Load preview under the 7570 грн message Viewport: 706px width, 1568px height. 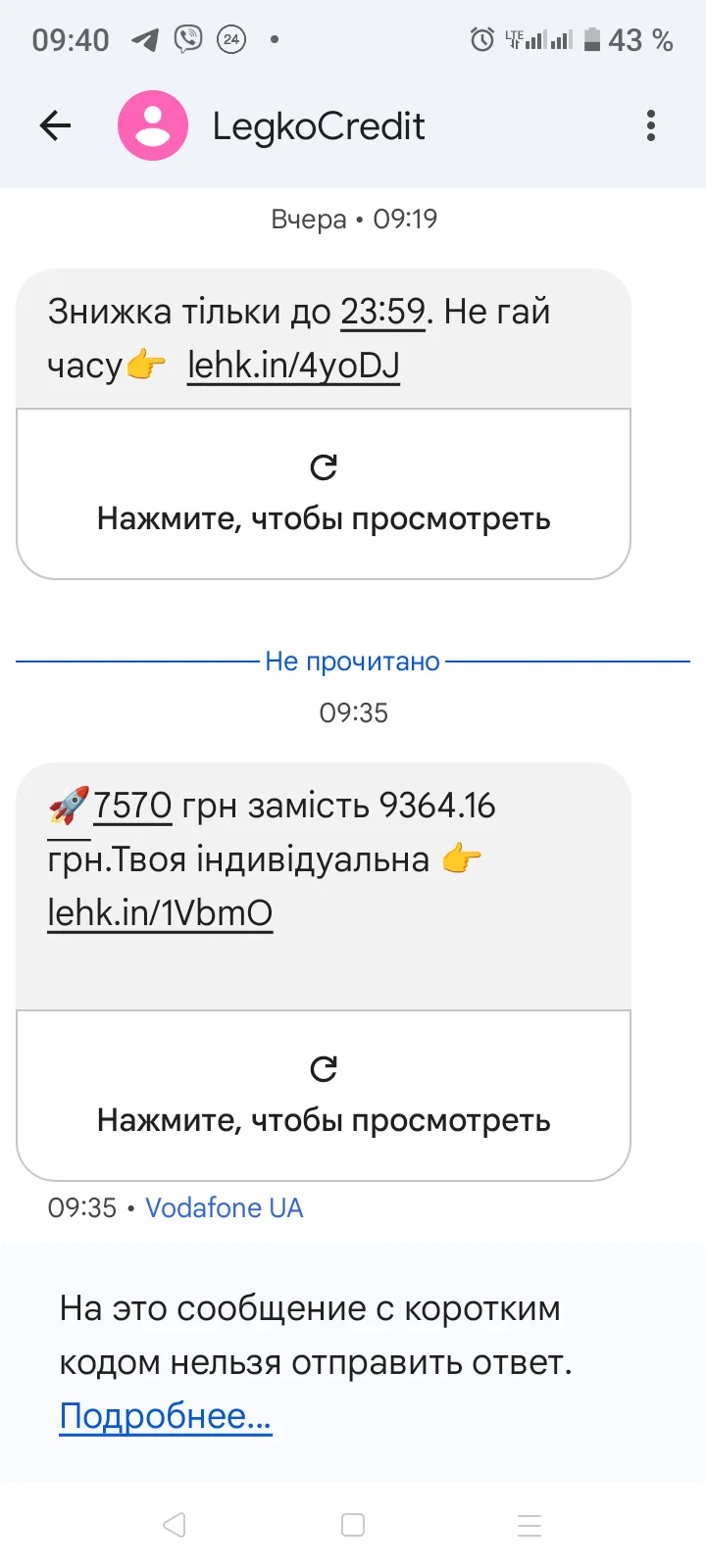click(324, 1096)
